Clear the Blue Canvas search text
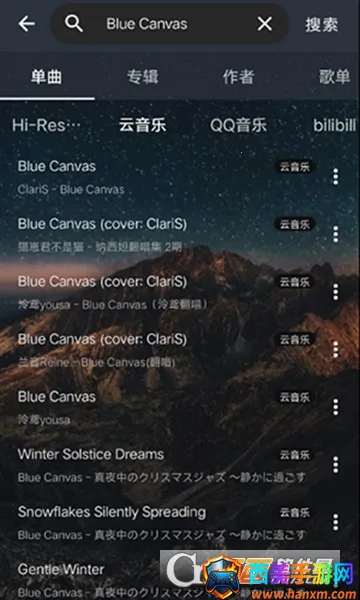This screenshot has height=600, width=360. click(x=265, y=24)
